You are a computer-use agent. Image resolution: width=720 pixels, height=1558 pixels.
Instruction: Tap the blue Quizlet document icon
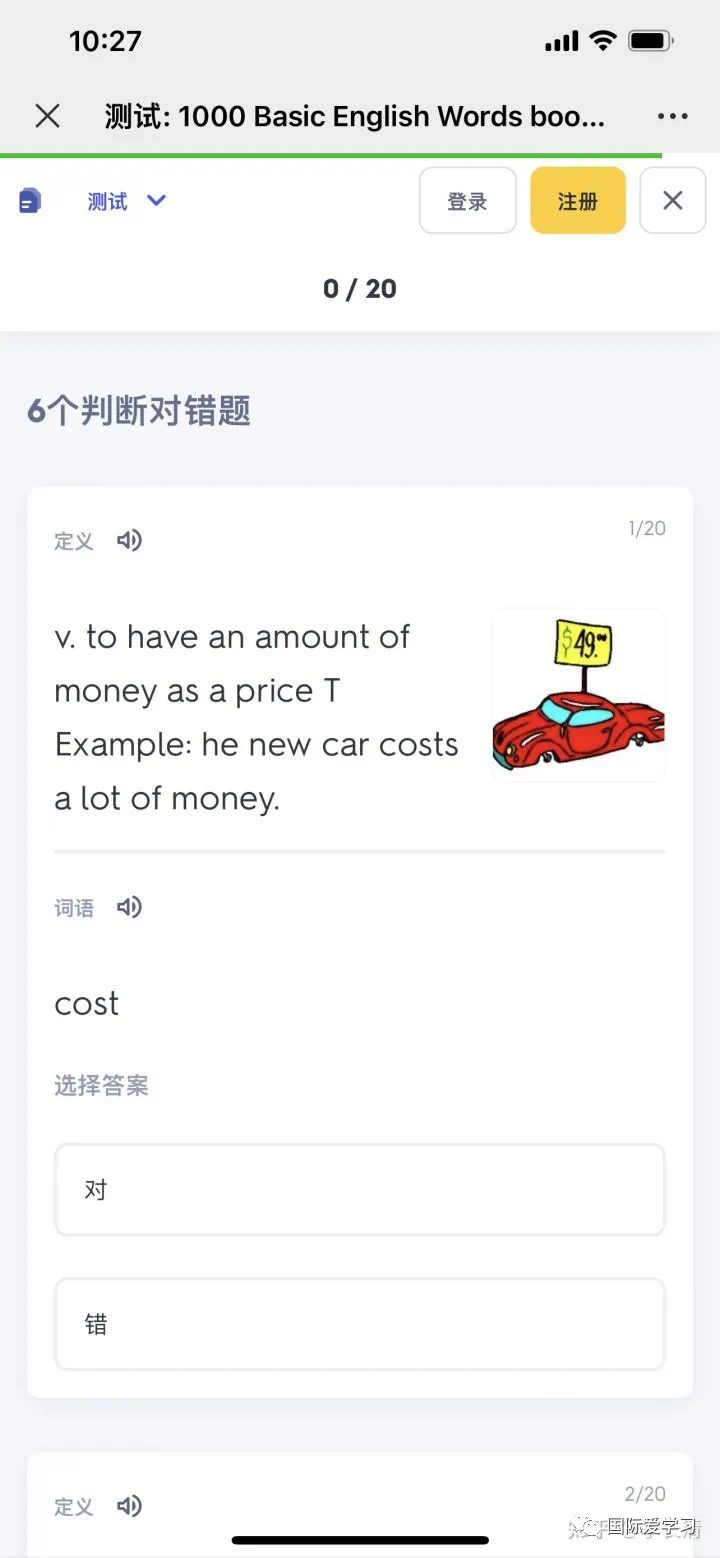tap(30, 201)
